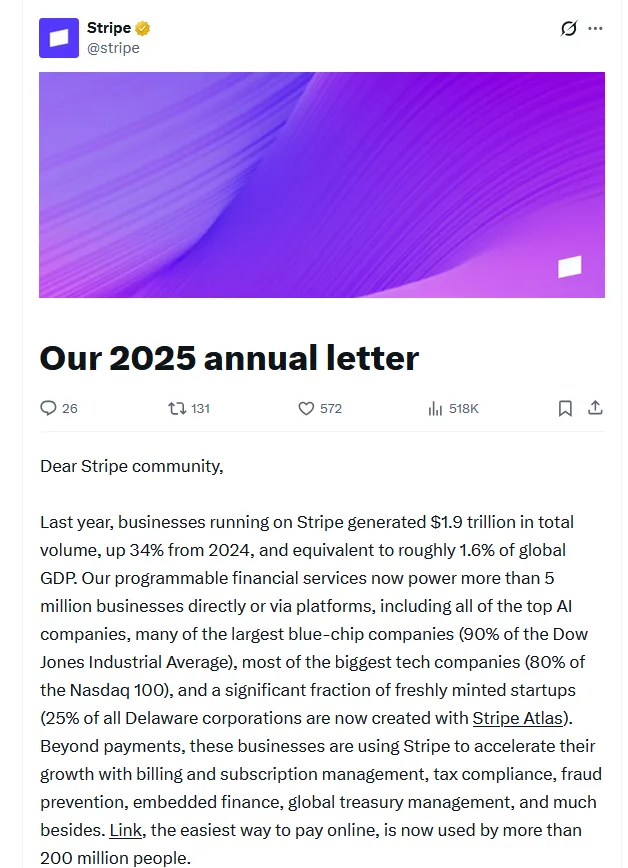628x868 pixels.
Task: Open the purple cover image
Action: tap(321, 185)
